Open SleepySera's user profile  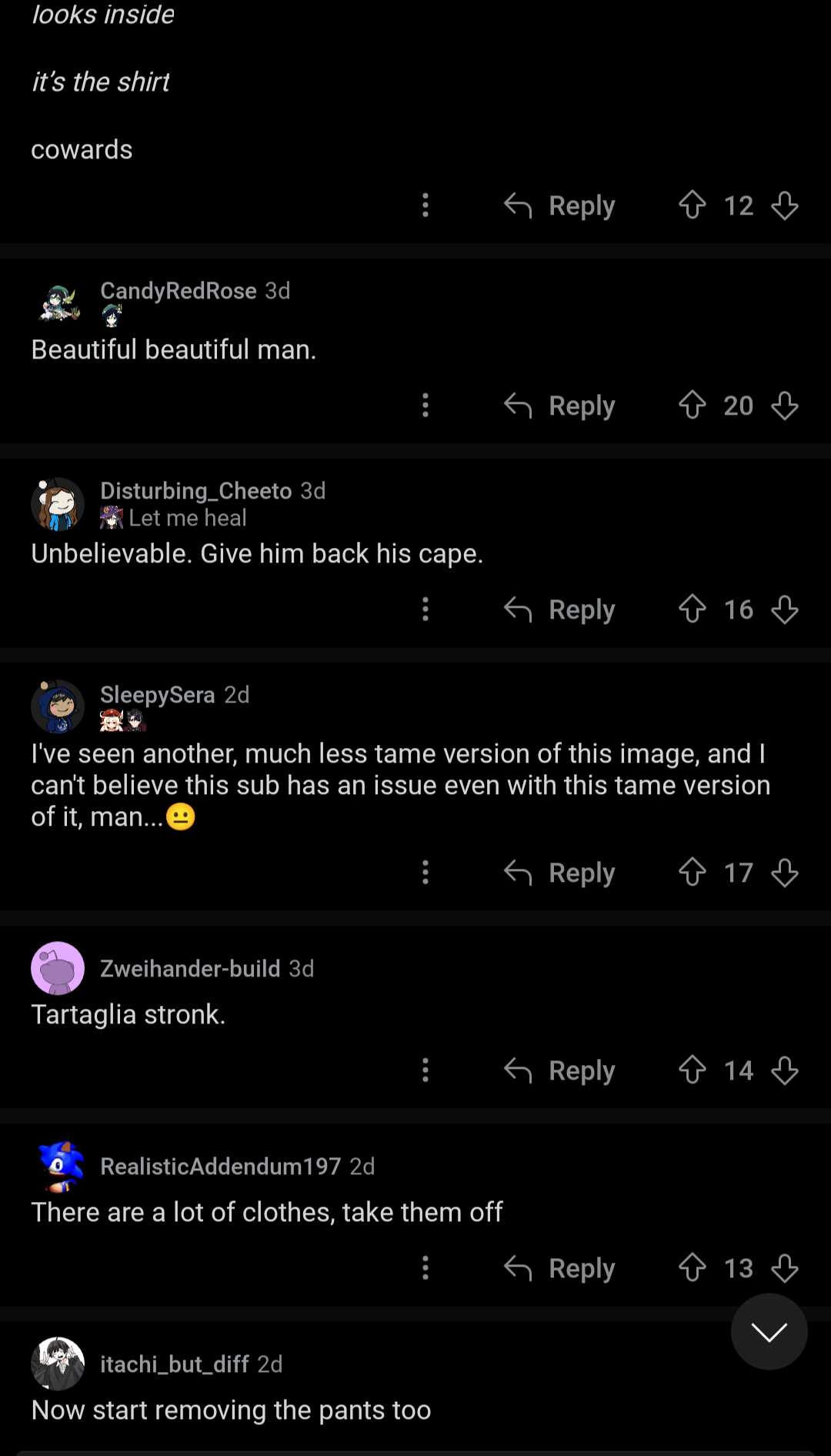pos(157,695)
